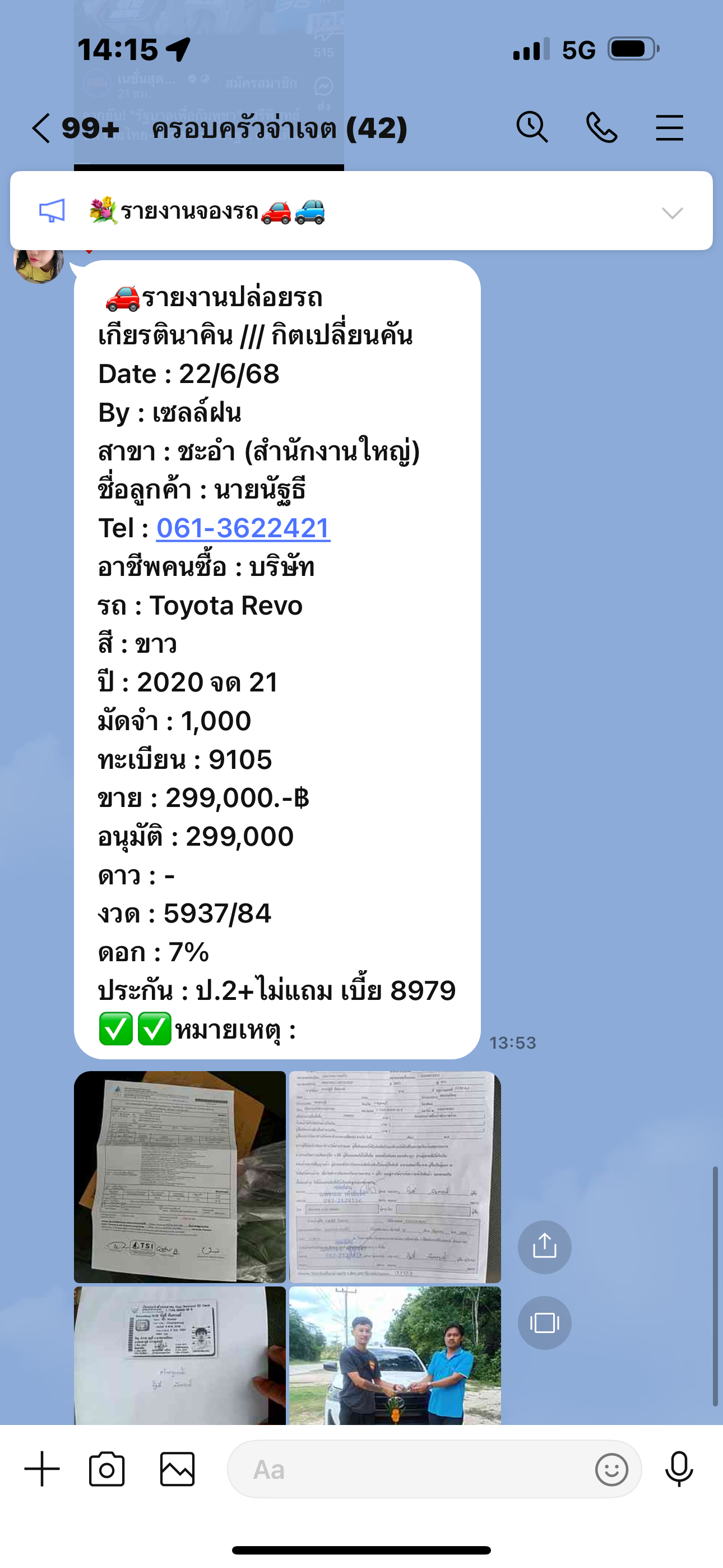Open the ID card photo

click(x=179, y=1355)
